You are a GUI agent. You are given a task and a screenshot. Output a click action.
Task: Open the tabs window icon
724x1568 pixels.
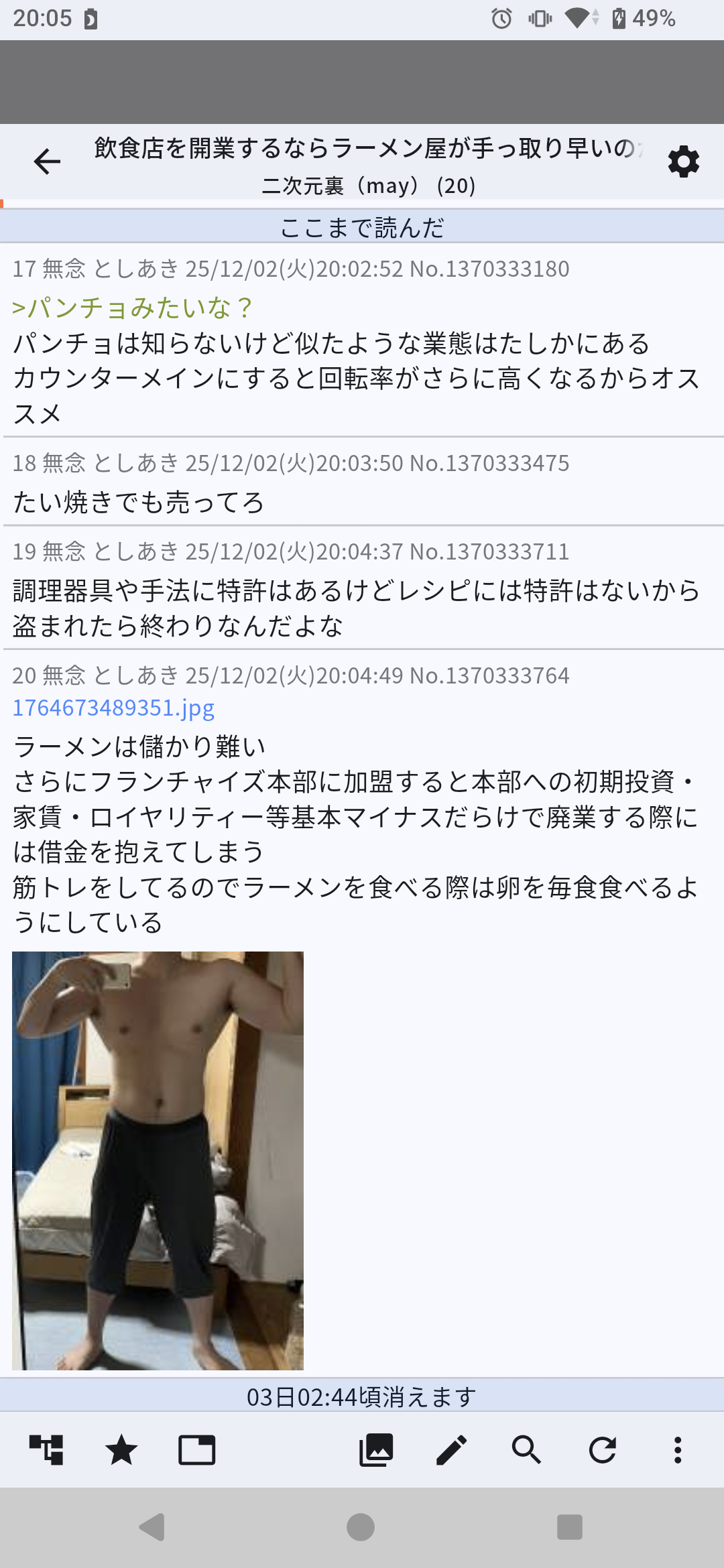(x=196, y=1450)
